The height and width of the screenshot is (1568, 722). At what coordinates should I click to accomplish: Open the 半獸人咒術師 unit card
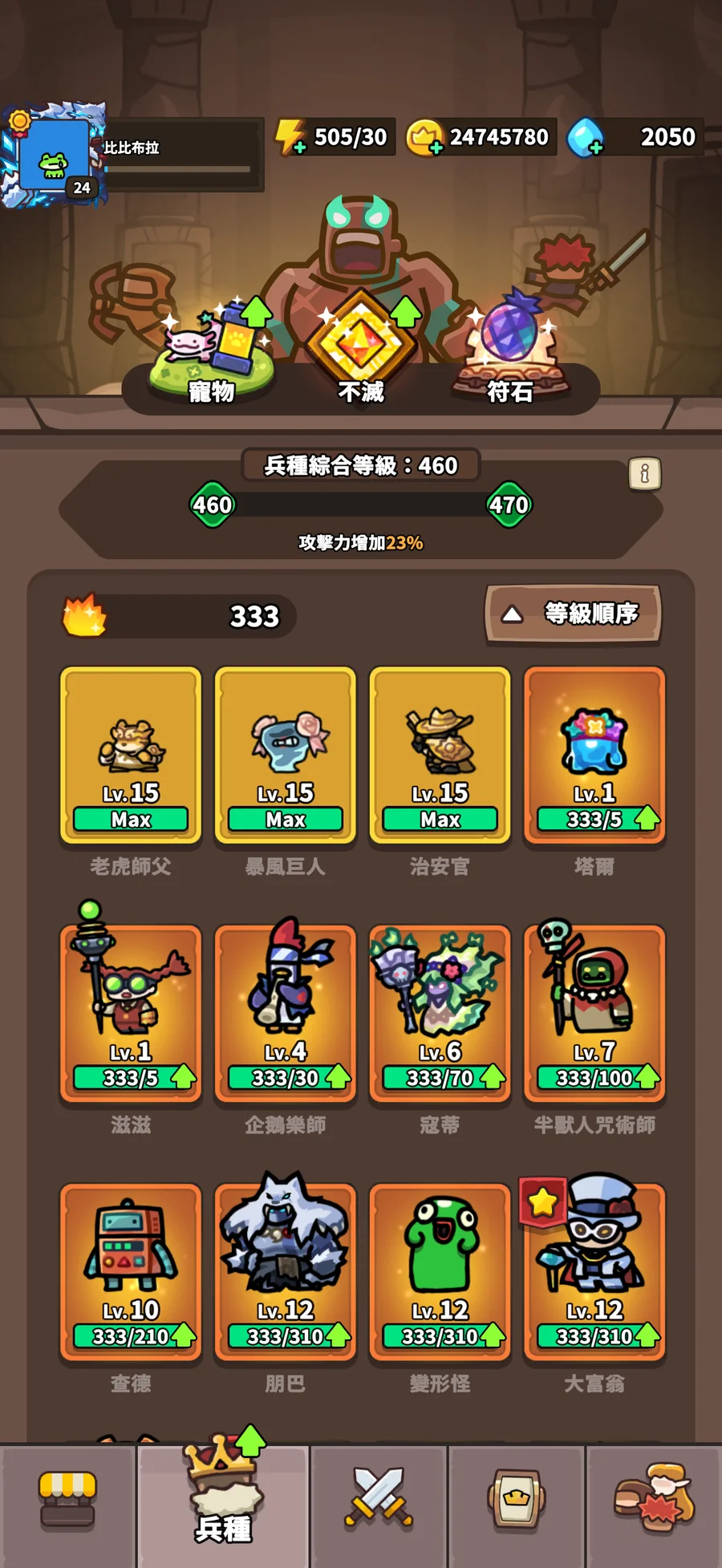[594, 1012]
